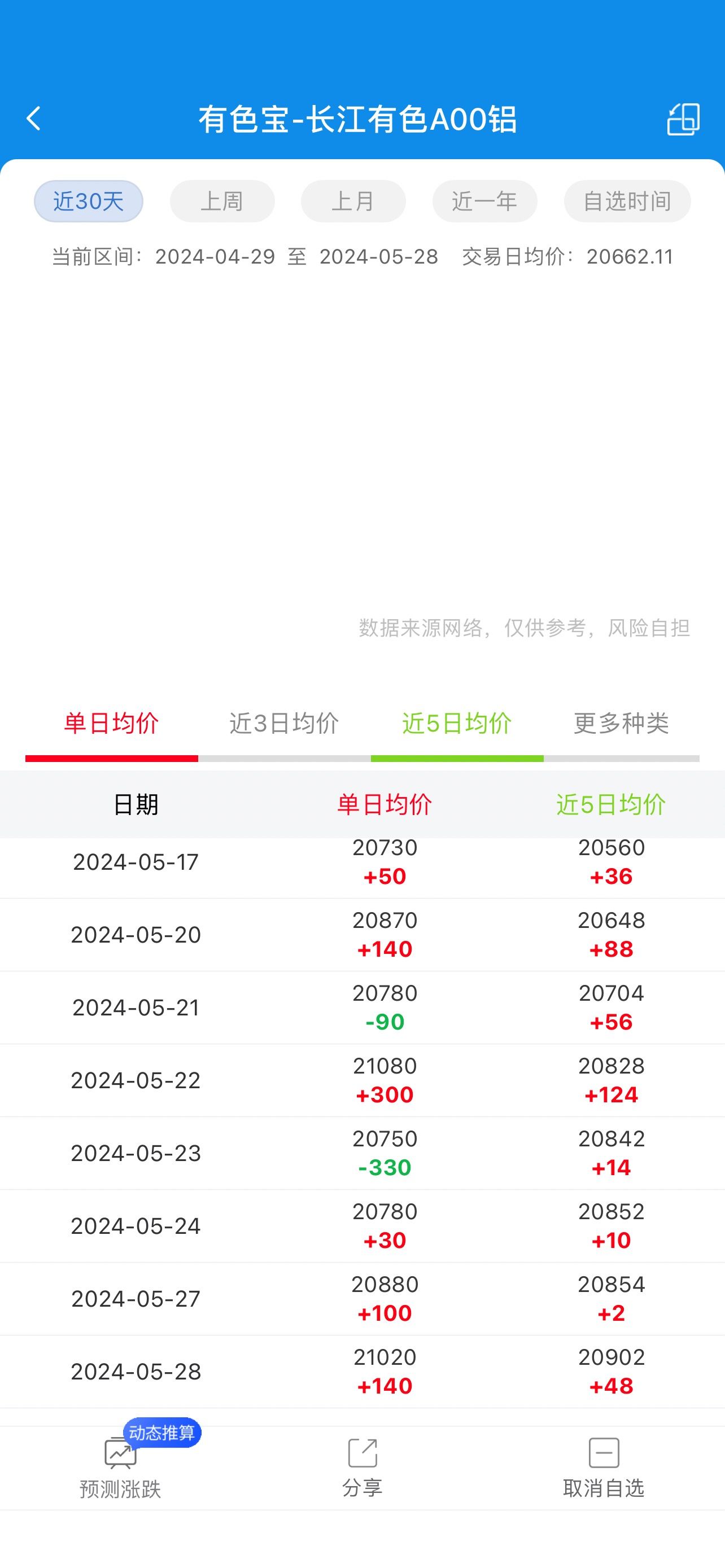Choose the 上月 range chip

coord(353,201)
